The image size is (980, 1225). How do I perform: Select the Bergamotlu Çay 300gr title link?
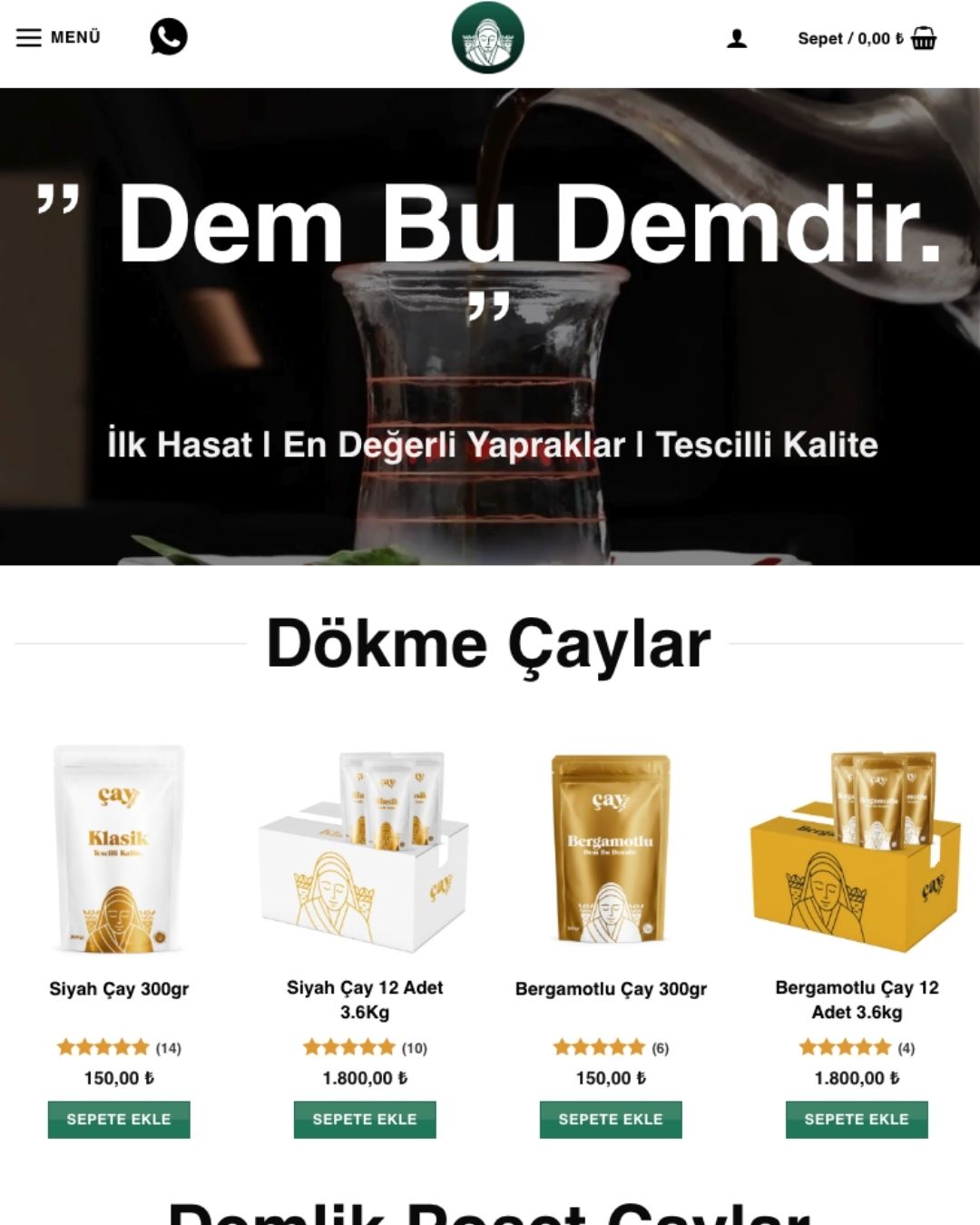click(611, 989)
